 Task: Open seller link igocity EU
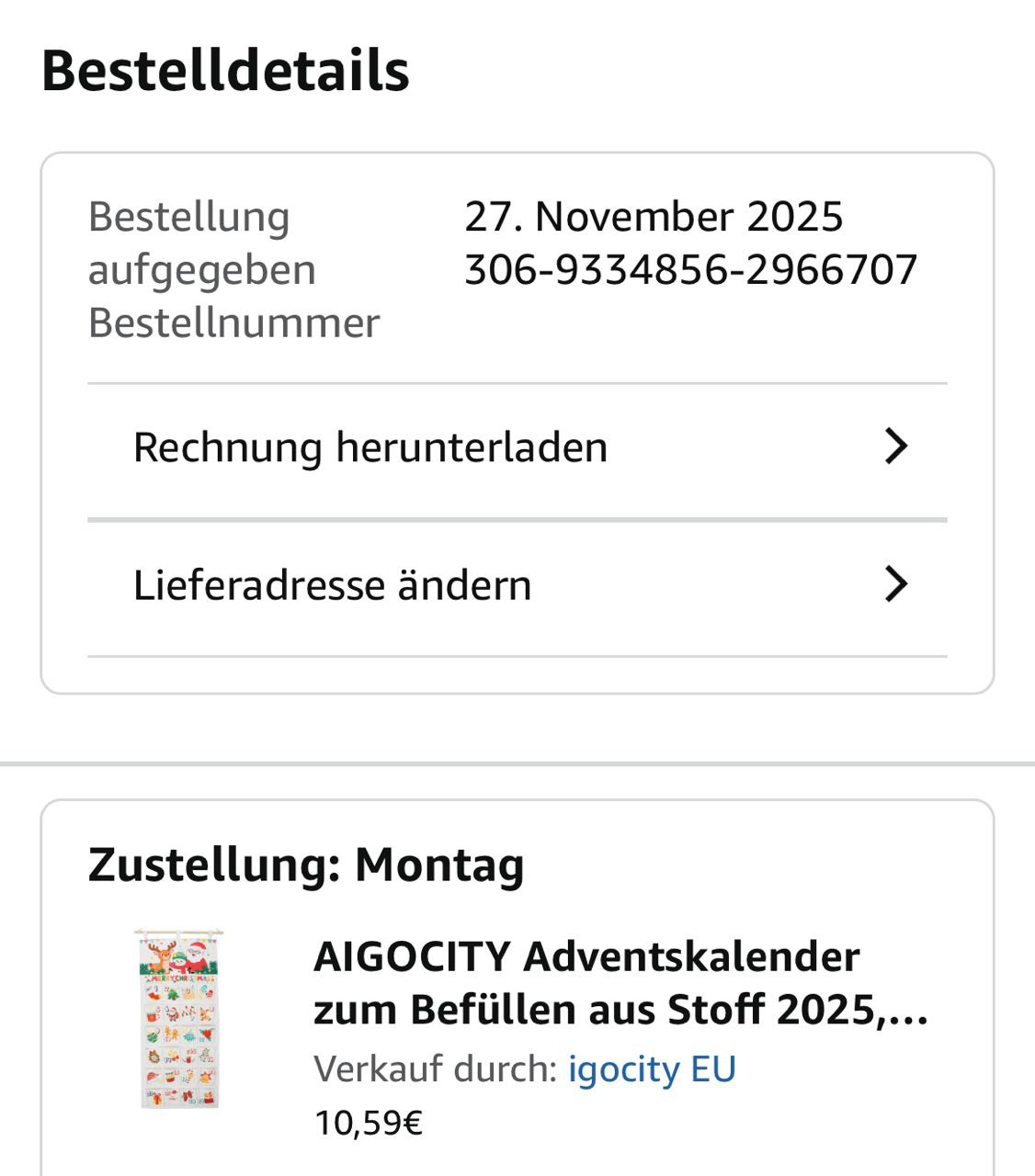pos(652,1069)
